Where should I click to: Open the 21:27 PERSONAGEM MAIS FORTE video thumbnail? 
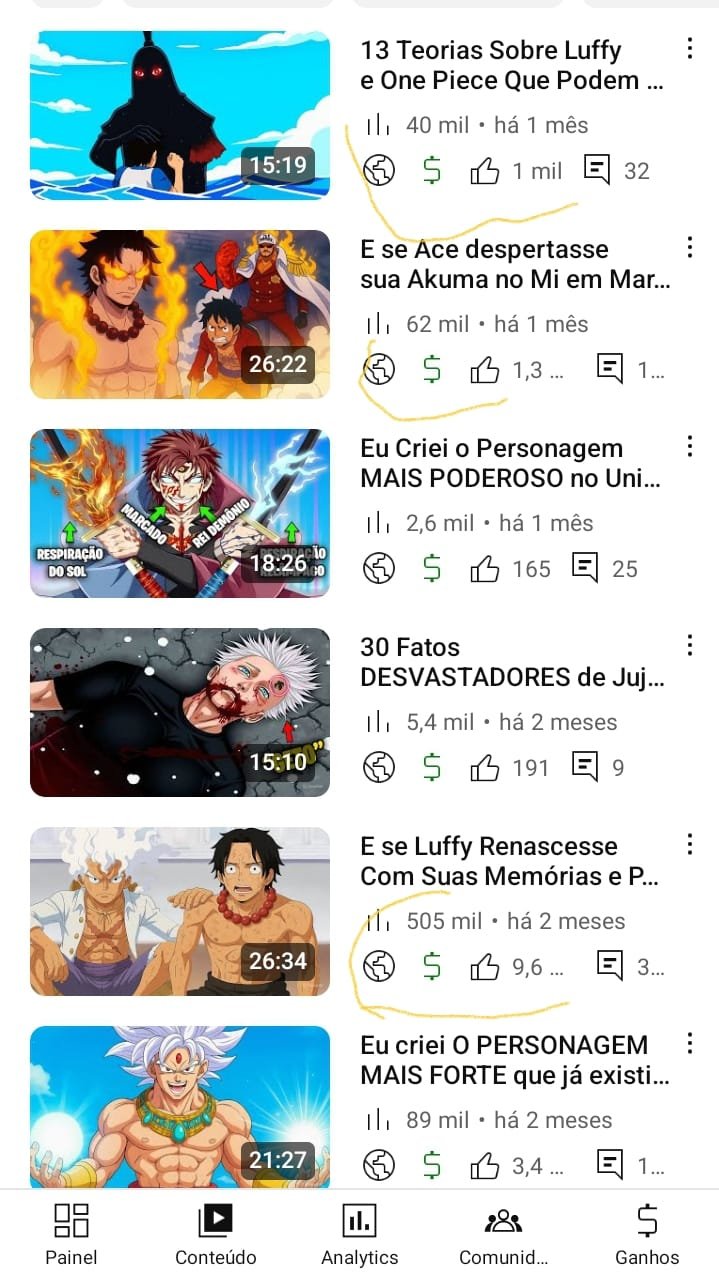[180, 1107]
